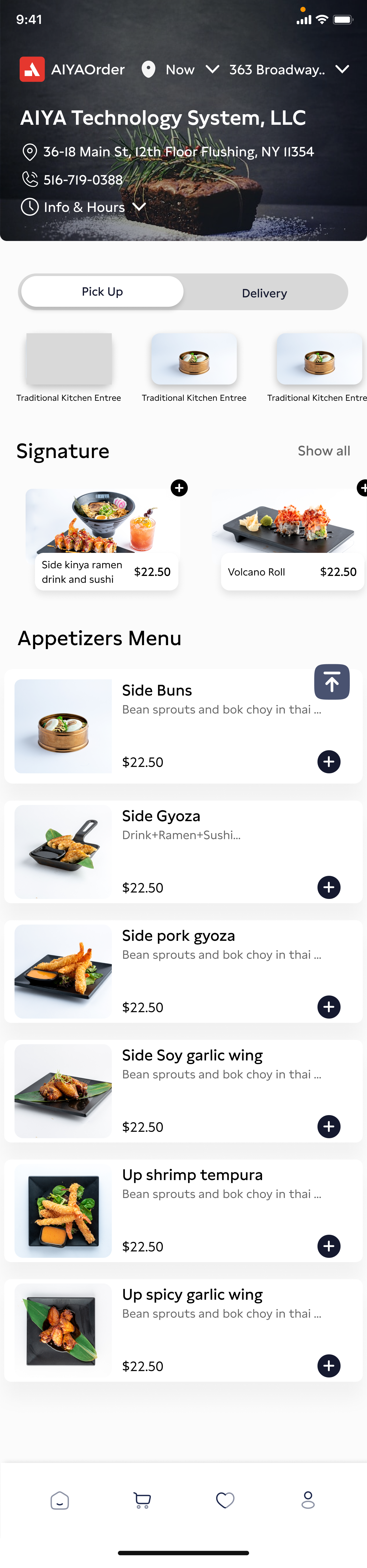This screenshot has width=367, height=1568.
Task: Switch to the Delivery option
Action: coord(264,293)
